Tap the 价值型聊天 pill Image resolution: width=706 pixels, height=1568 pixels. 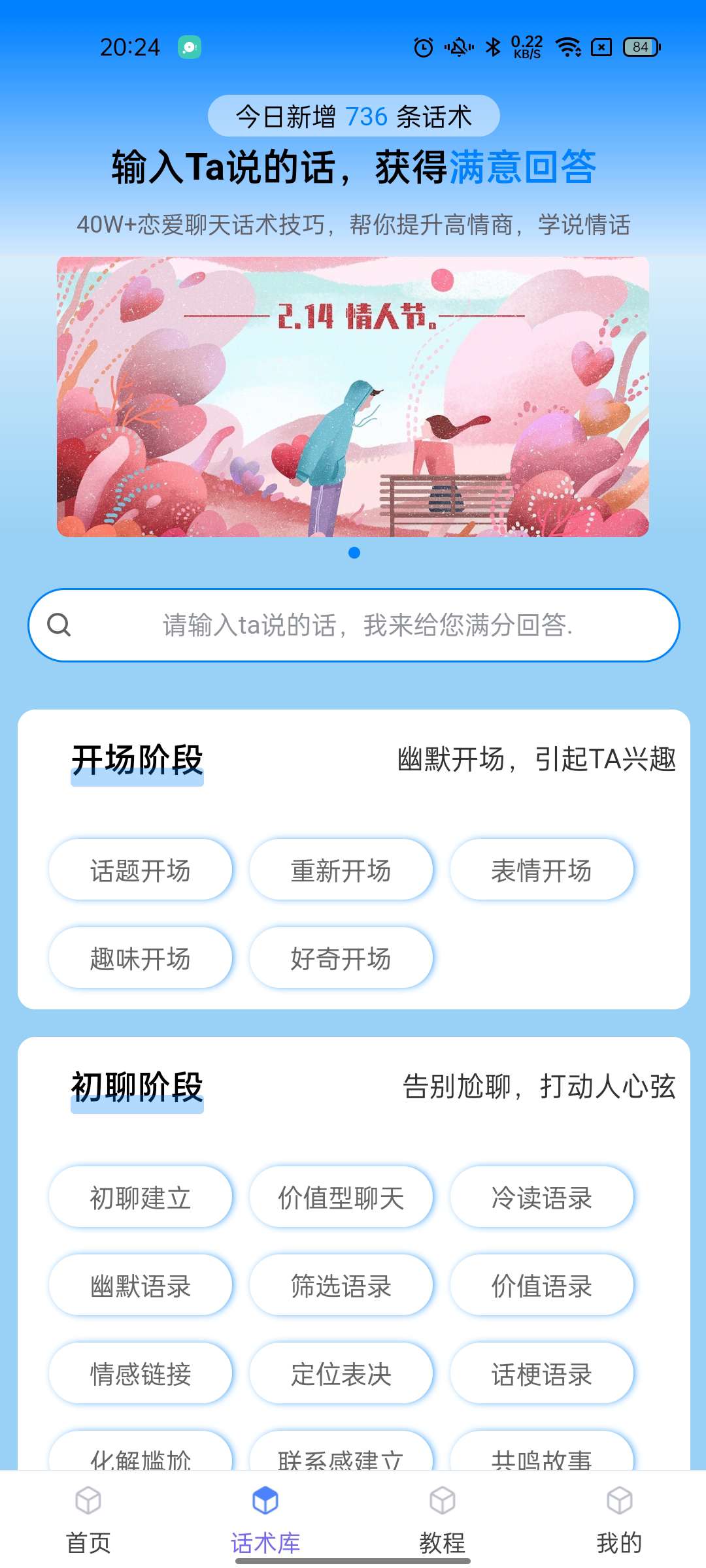(341, 1197)
